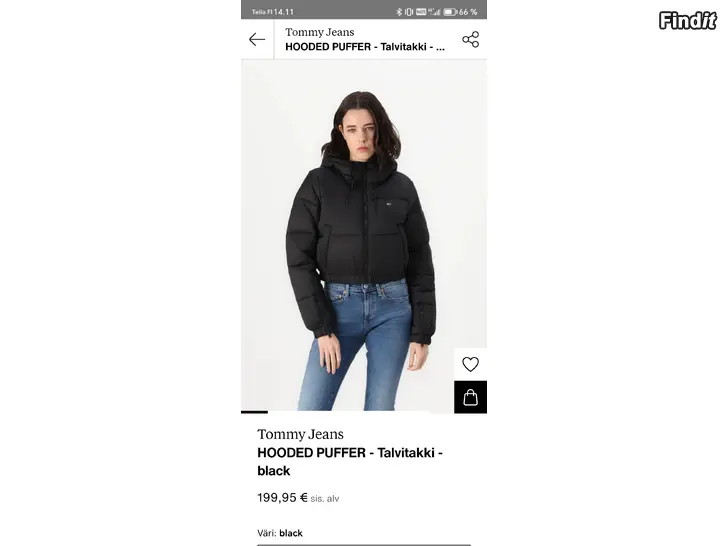The image size is (728, 546).
Task: Go back using the arrow icon
Action: pos(257,40)
